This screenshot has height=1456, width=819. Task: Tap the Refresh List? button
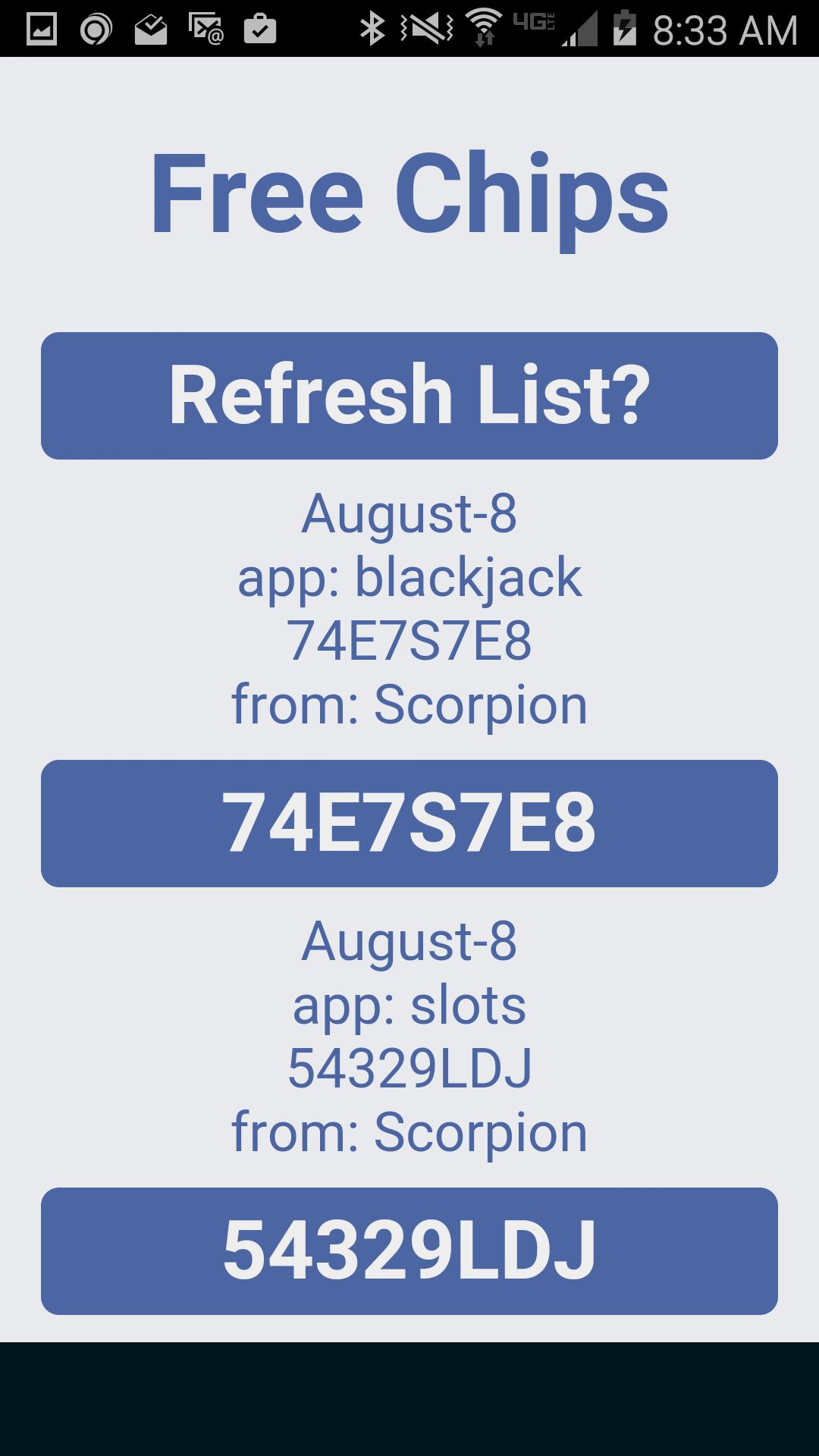pyautogui.click(x=409, y=396)
